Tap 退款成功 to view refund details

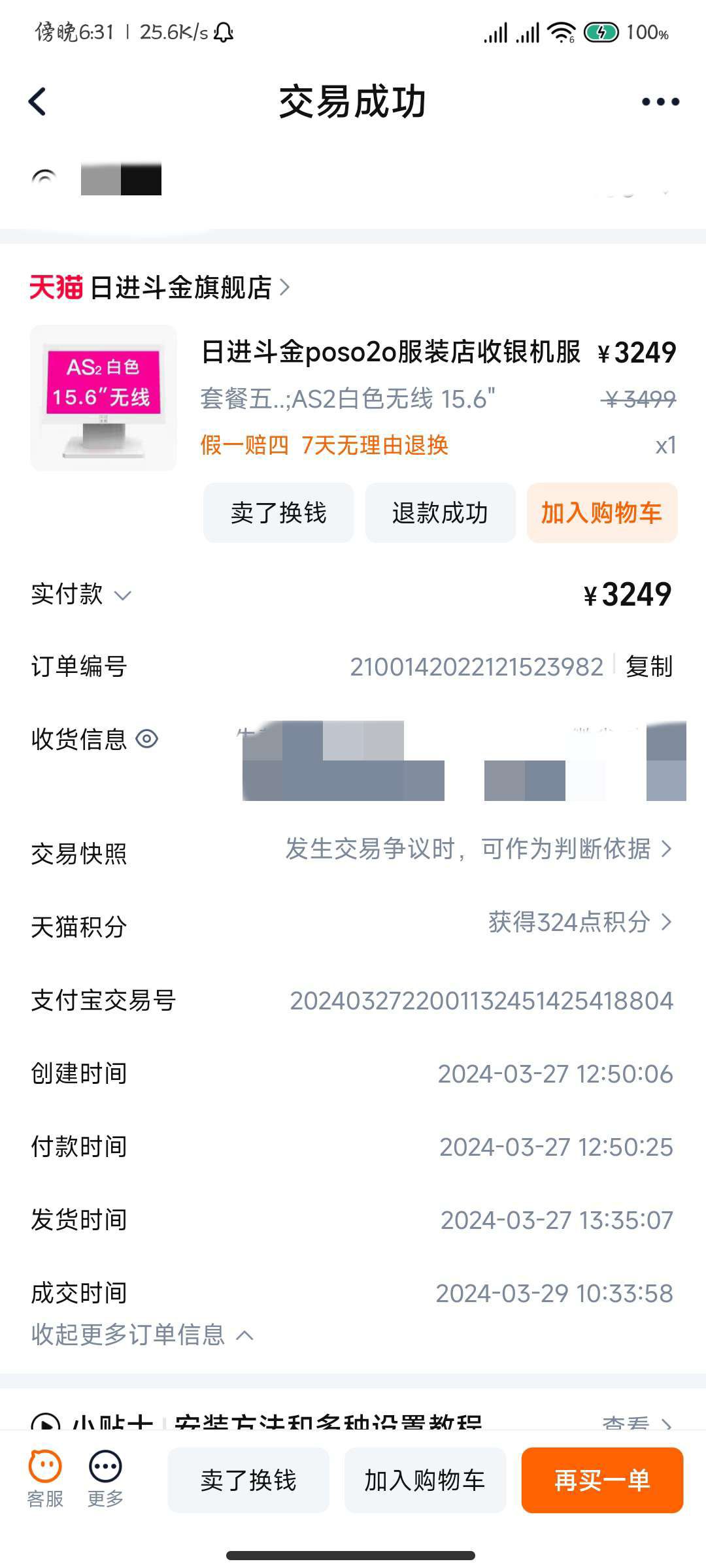point(440,513)
